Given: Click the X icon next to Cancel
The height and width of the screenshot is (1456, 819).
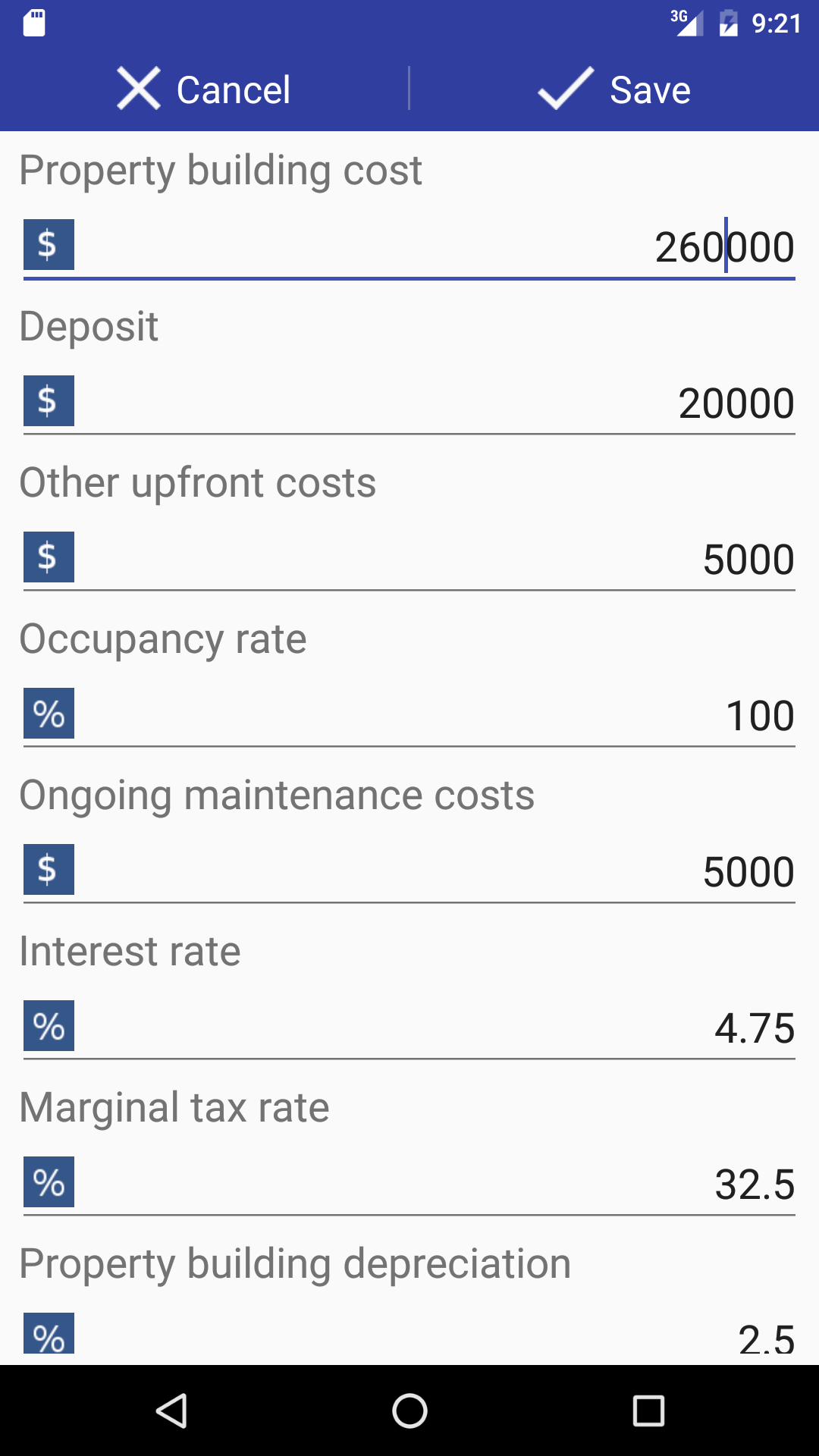Looking at the screenshot, I should tap(139, 88).
